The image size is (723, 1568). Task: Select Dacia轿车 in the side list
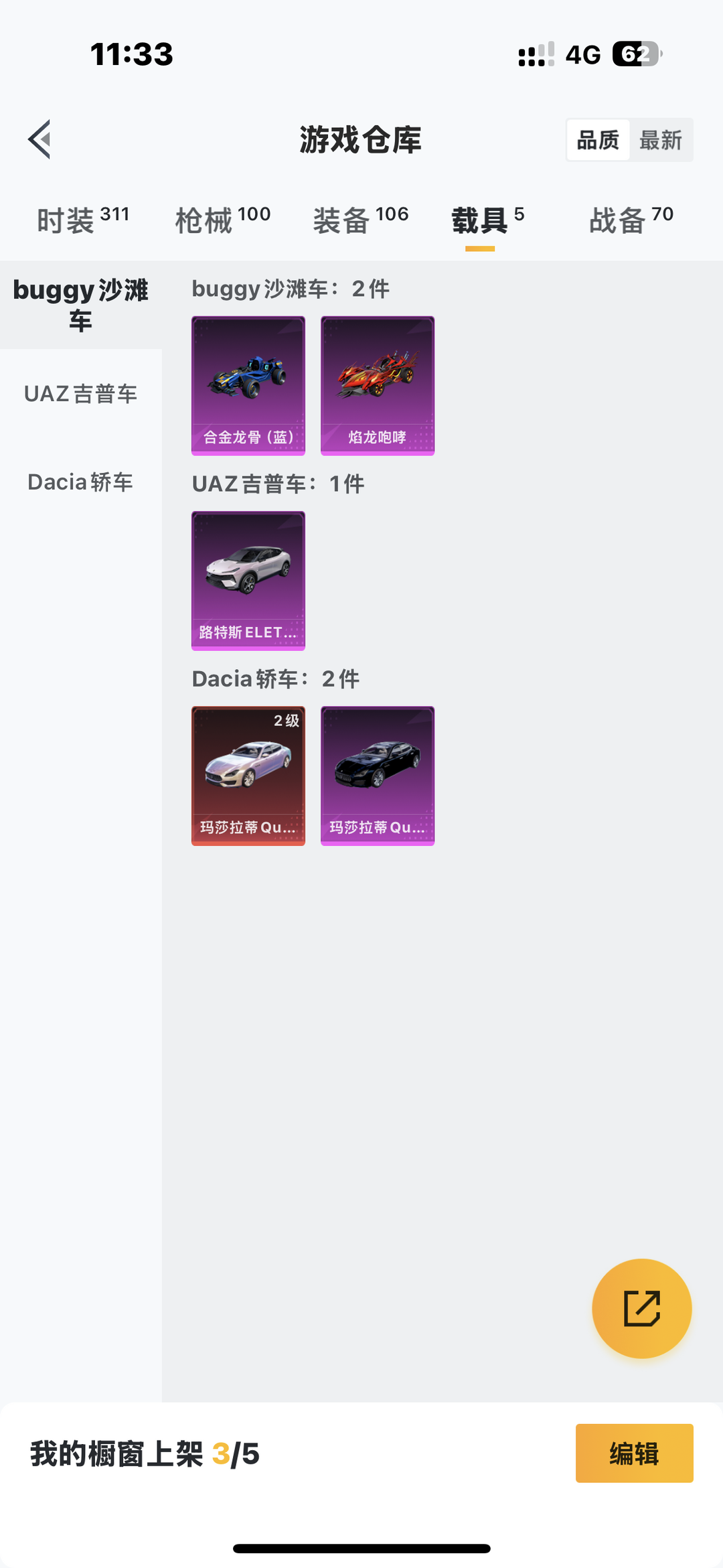(81, 482)
